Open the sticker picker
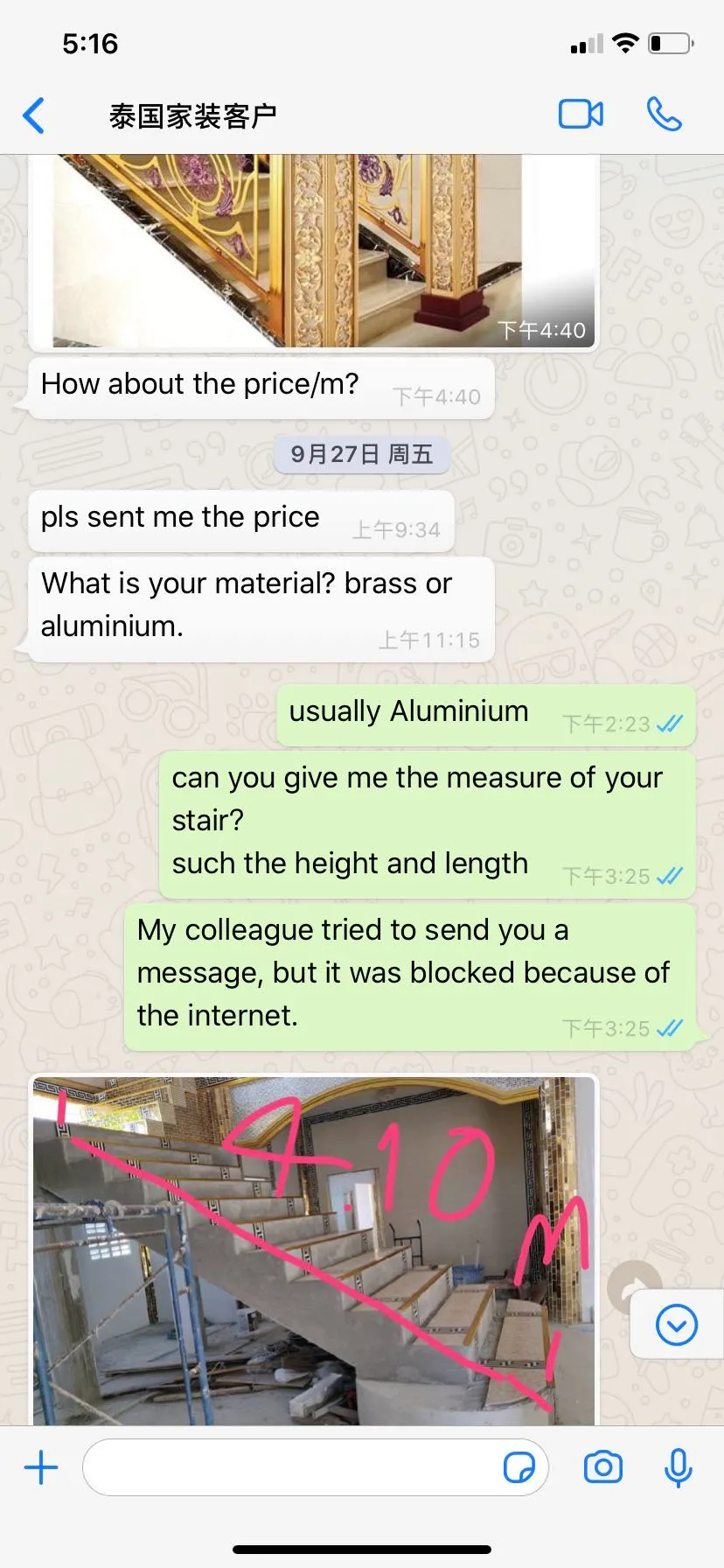The height and width of the screenshot is (1568, 724). [519, 1467]
